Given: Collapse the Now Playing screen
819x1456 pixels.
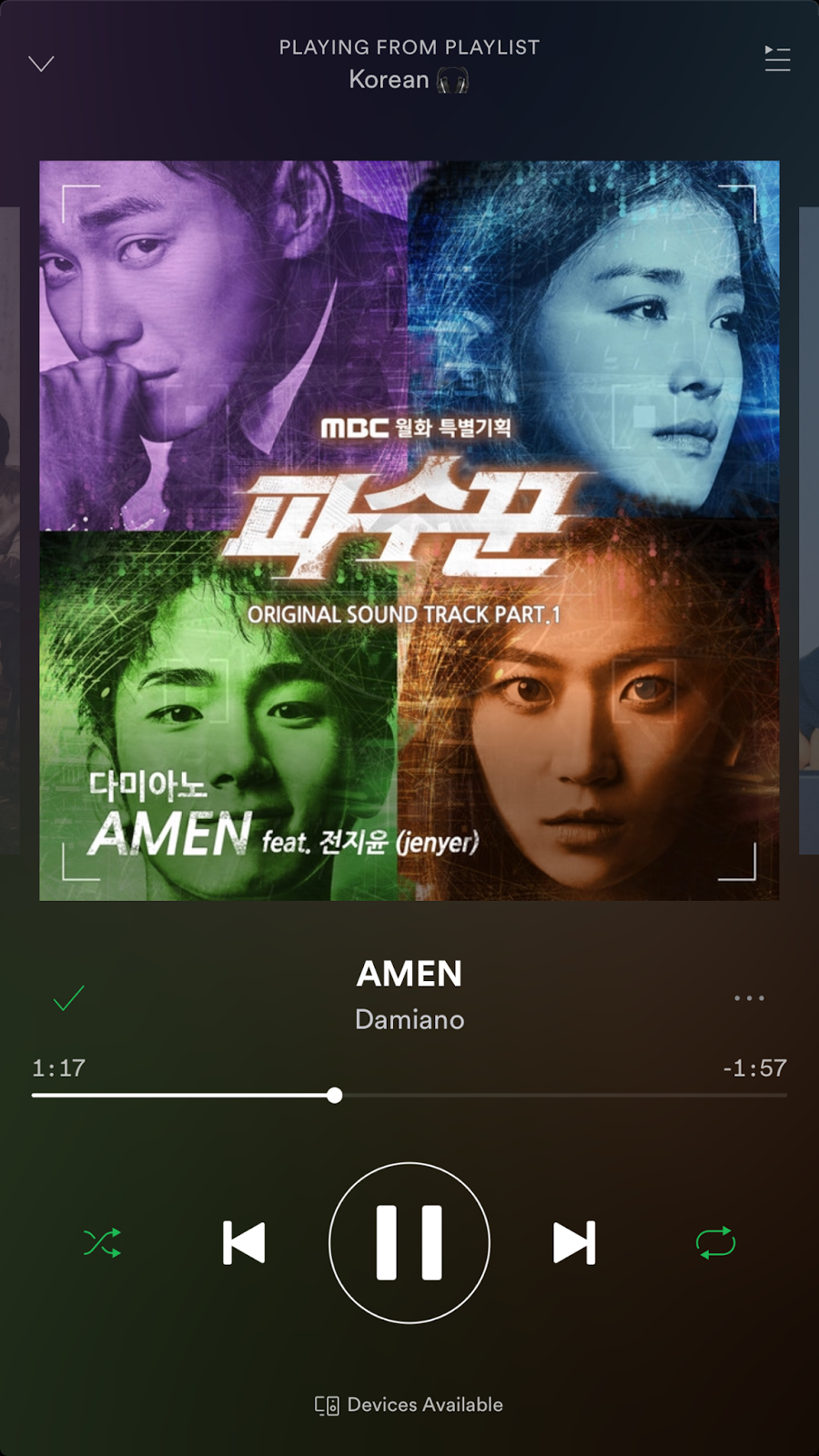Looking at the screenshot, I should [x=40, y=63].
